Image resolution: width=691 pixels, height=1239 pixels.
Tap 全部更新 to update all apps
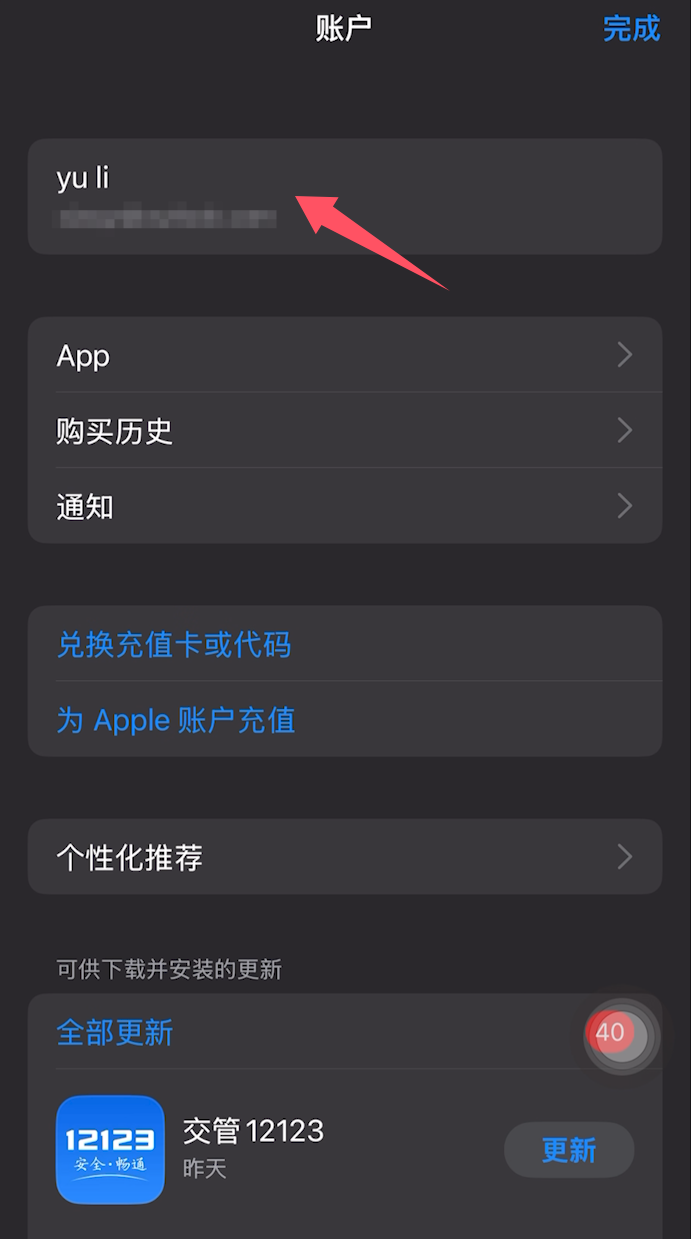coord(115,1032)
